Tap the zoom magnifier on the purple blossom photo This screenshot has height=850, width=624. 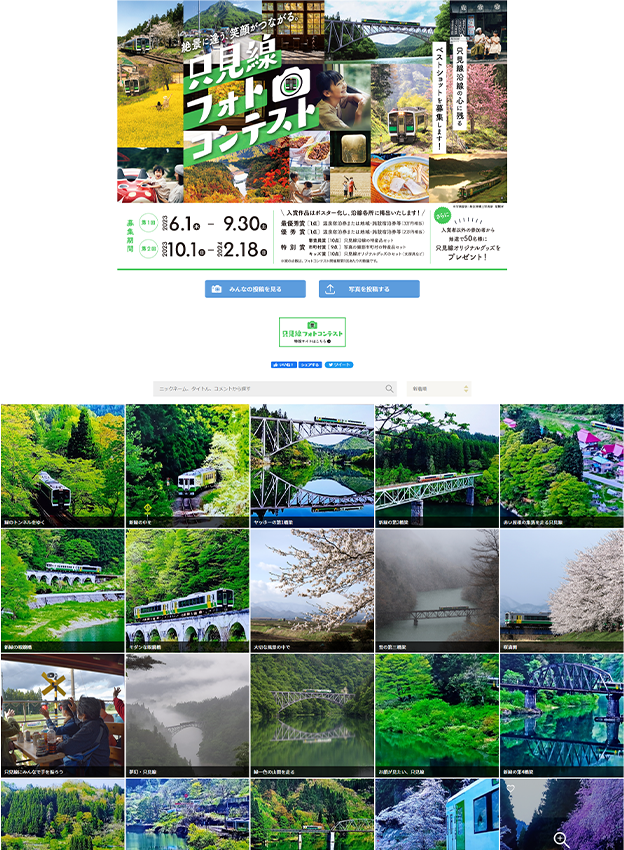tap(562, 839)
